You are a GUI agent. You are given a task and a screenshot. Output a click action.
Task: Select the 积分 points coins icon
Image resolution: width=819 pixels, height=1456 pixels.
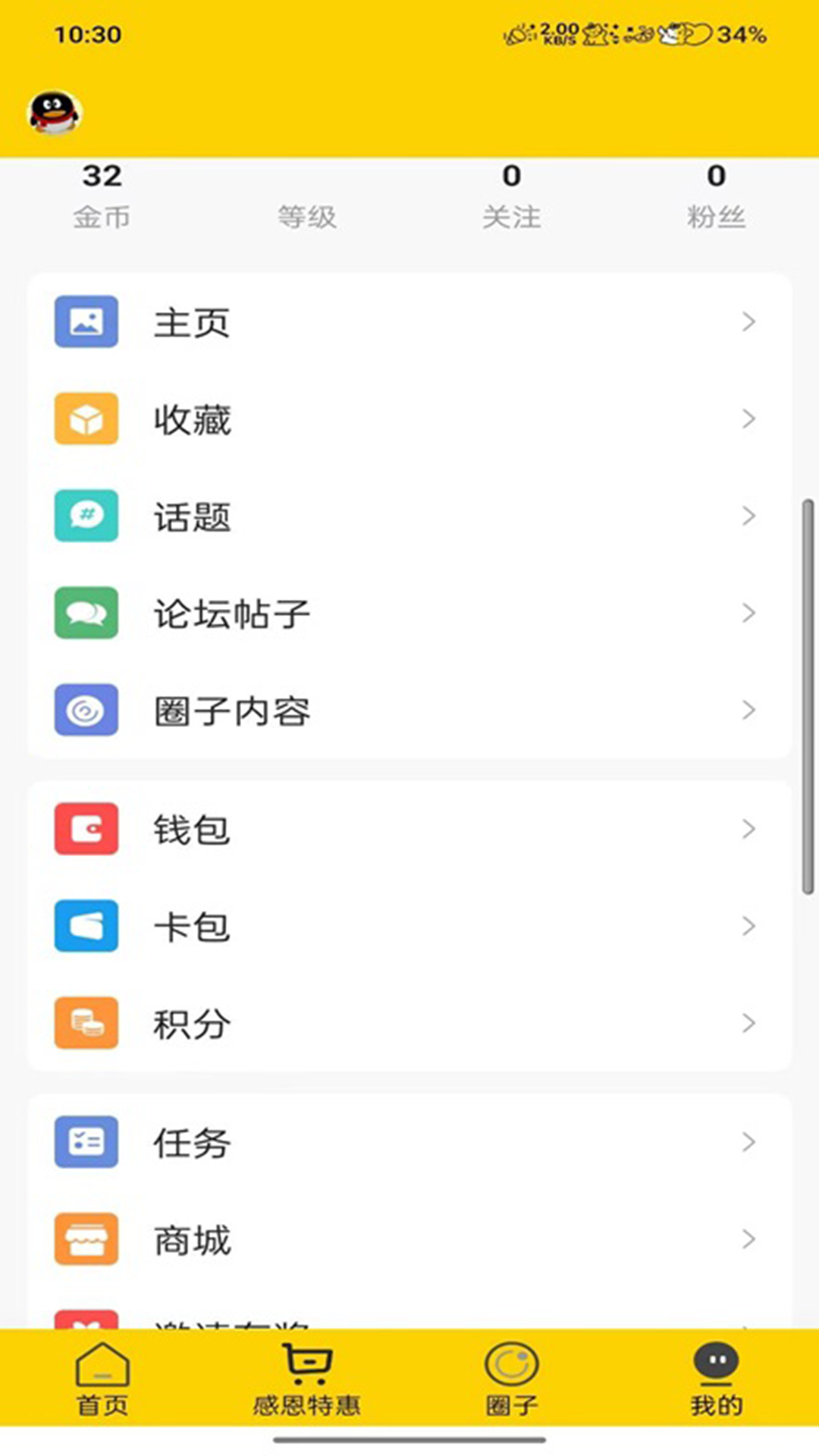coord(86,1023)
